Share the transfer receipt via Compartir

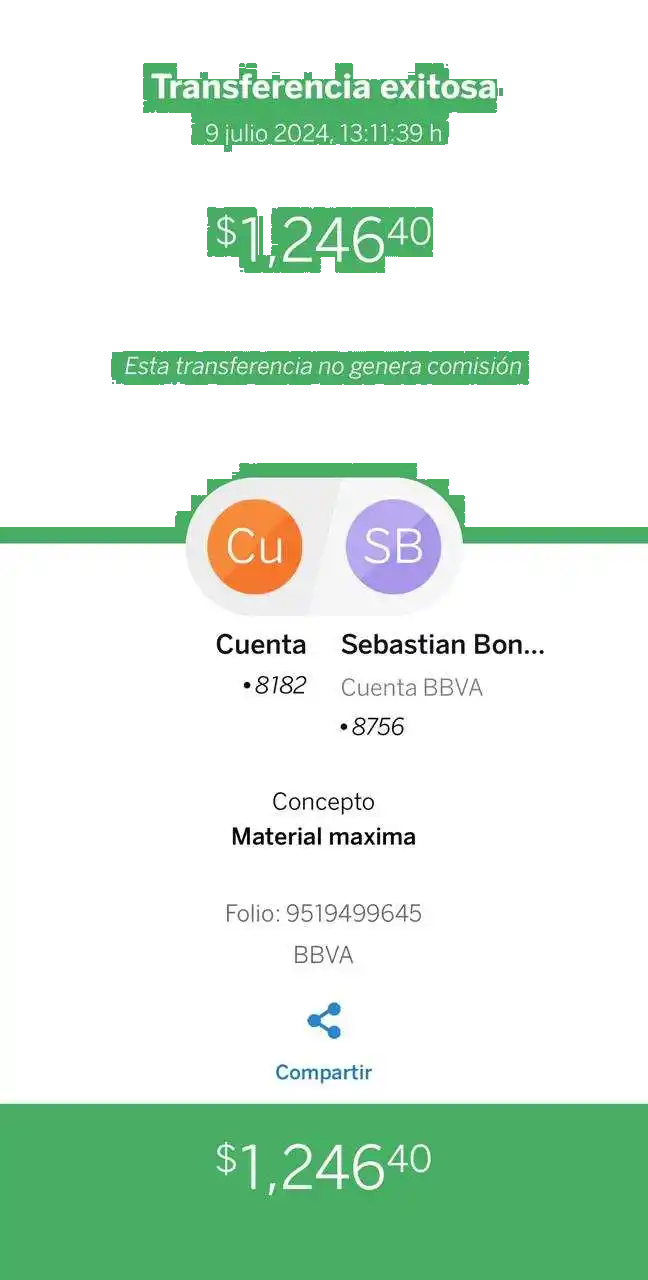tap(324, 1022)
